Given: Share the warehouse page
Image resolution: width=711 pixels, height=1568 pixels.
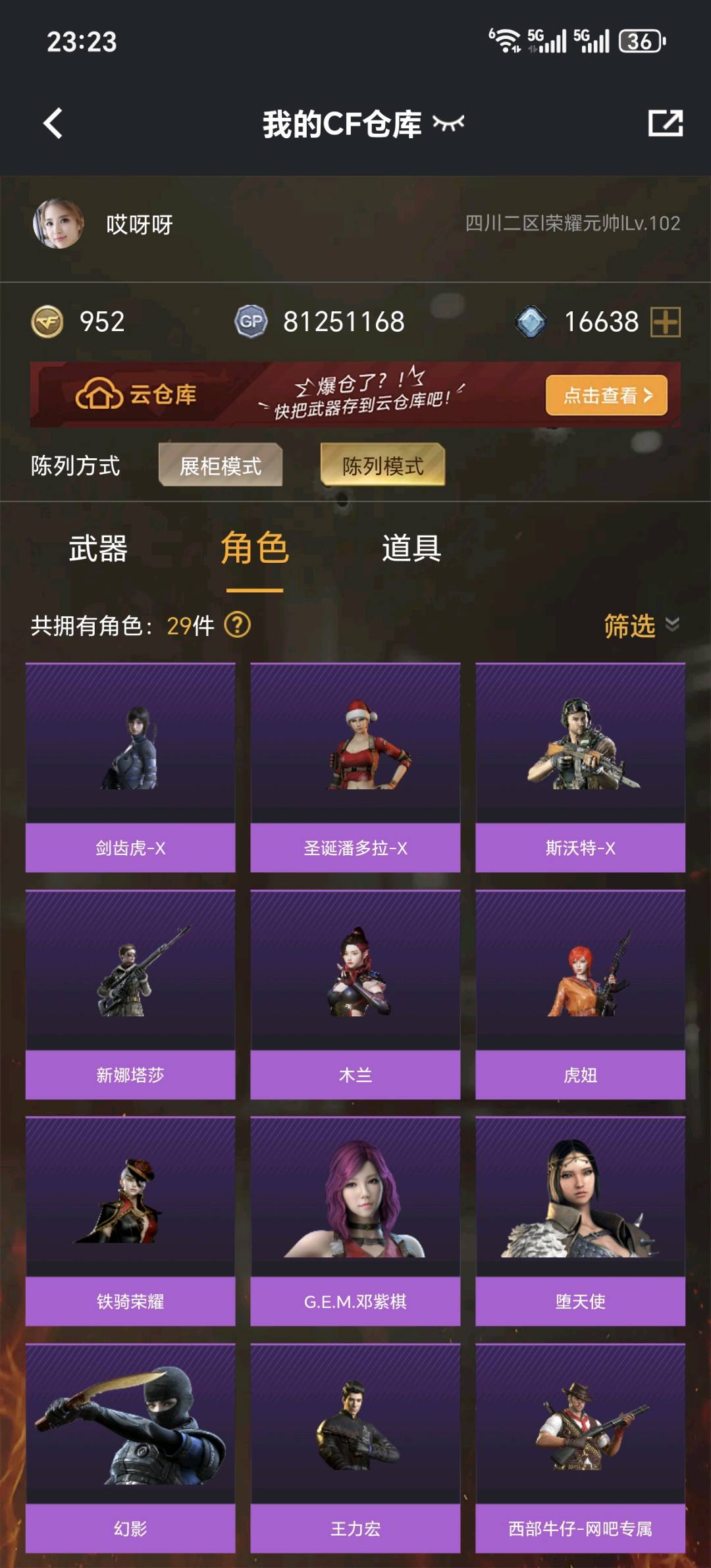Looking at the screenshot, I should tap(665, 123).
